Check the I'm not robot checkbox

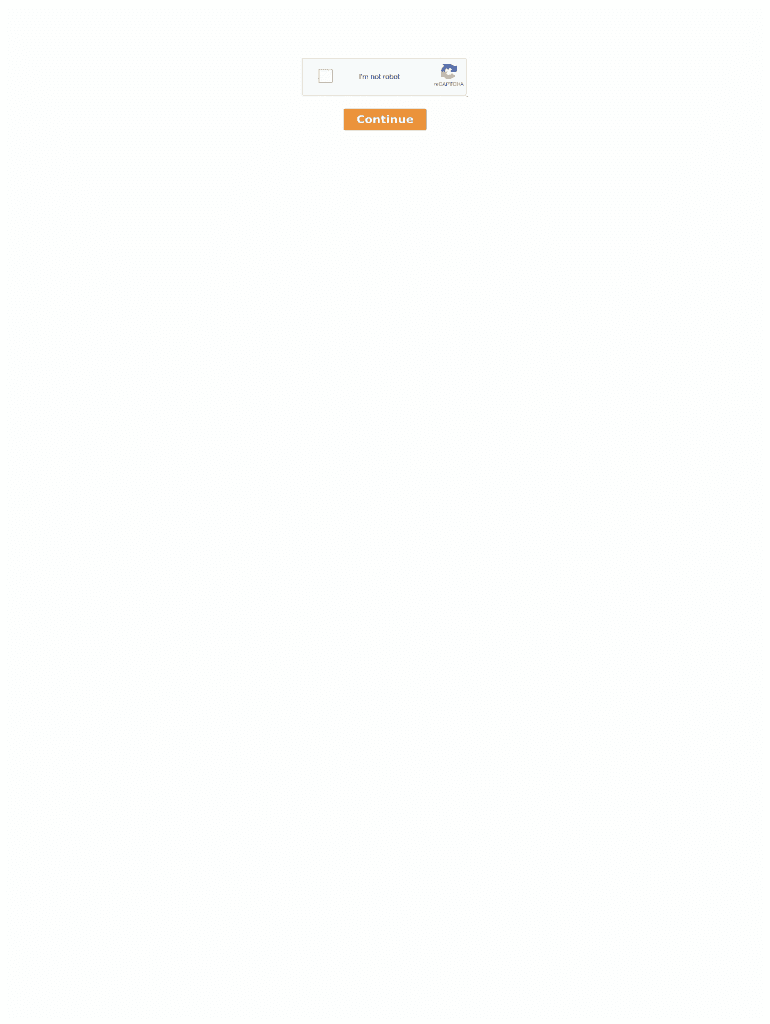pyautogui.click(x=325, y=76)
